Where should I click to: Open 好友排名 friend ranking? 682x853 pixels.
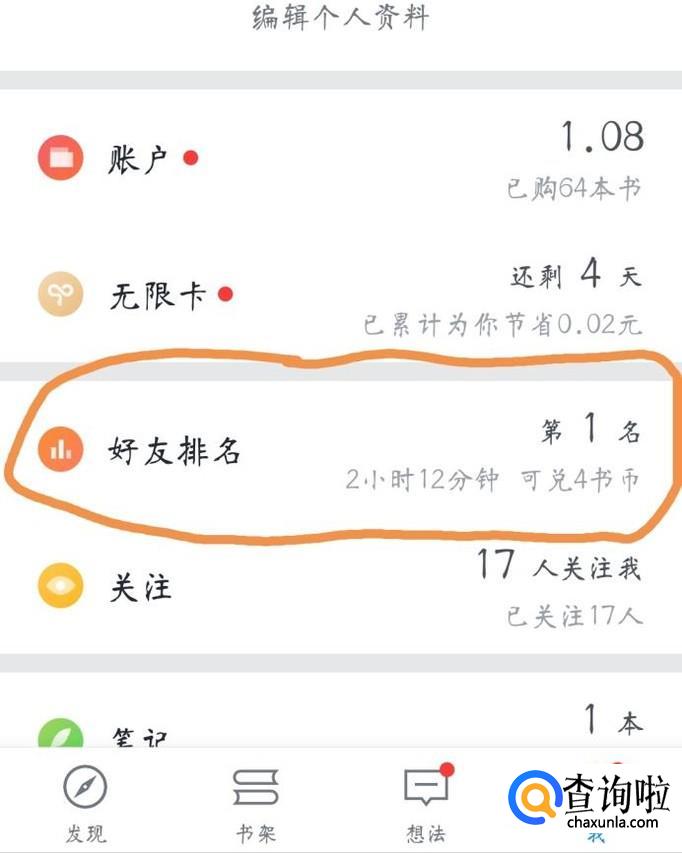coord(340,452)
